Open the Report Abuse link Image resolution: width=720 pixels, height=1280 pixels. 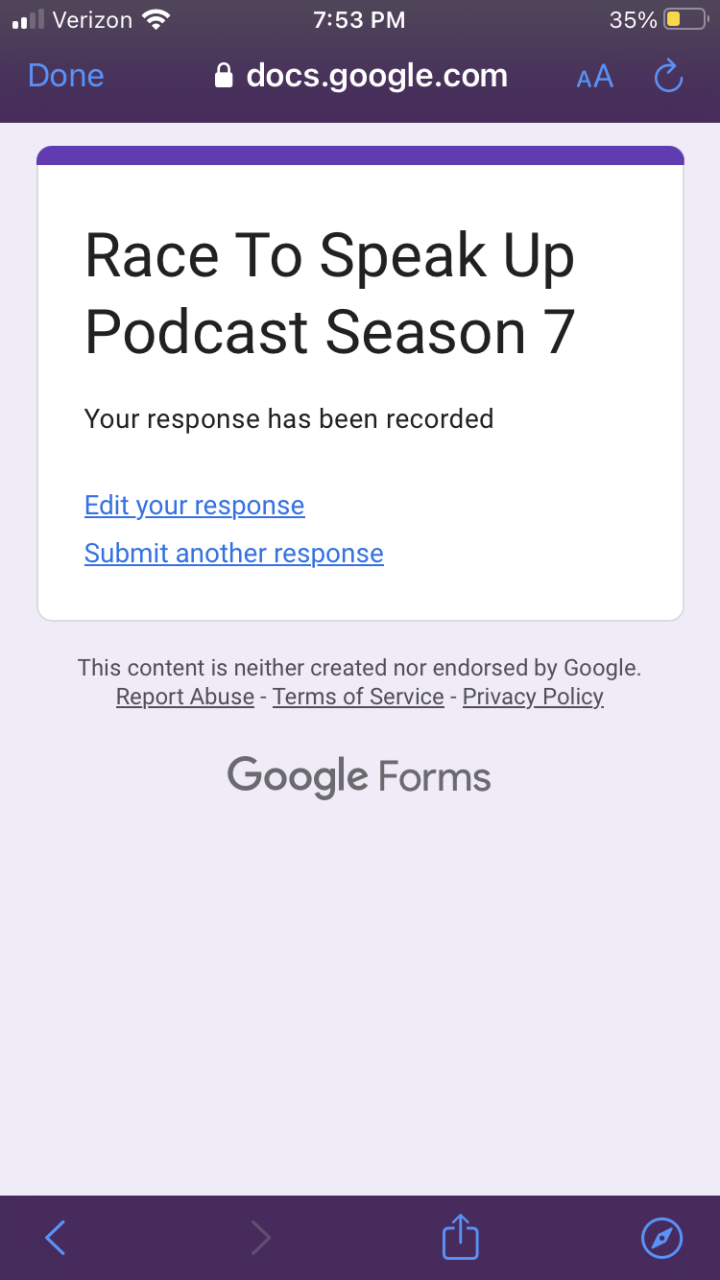pyautogui.click(x=185, y=697)
